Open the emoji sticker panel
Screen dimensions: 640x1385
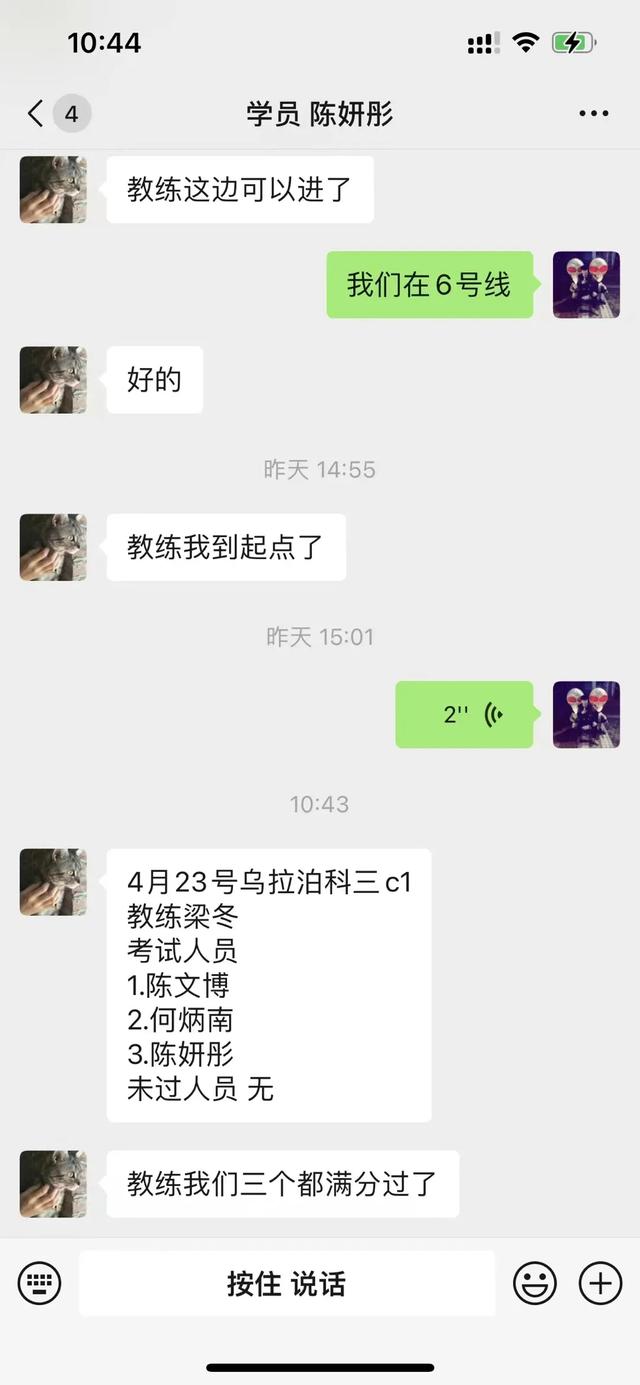pyautogui.click(x=535, y=1282)
